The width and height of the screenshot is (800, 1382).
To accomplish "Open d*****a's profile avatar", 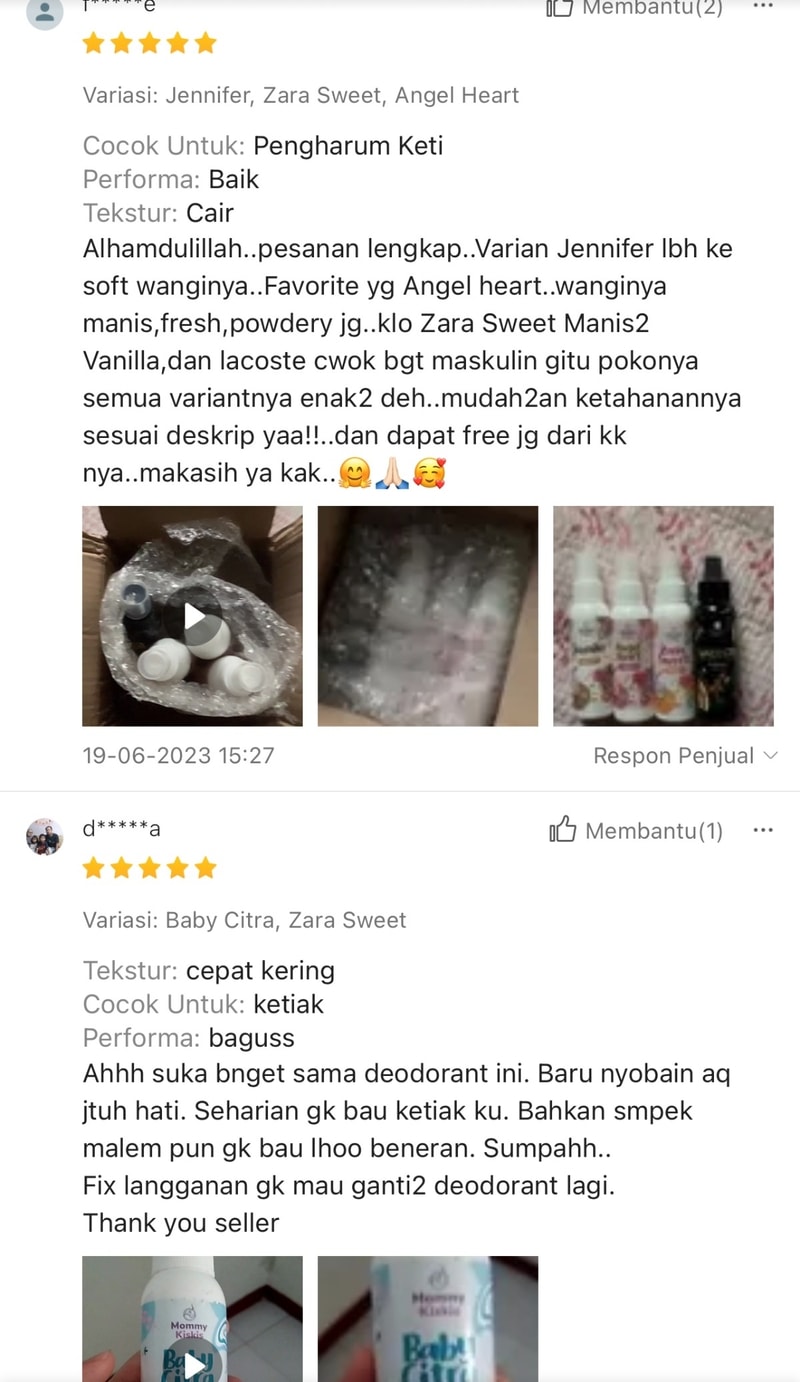I will click(x=44, y=836).
